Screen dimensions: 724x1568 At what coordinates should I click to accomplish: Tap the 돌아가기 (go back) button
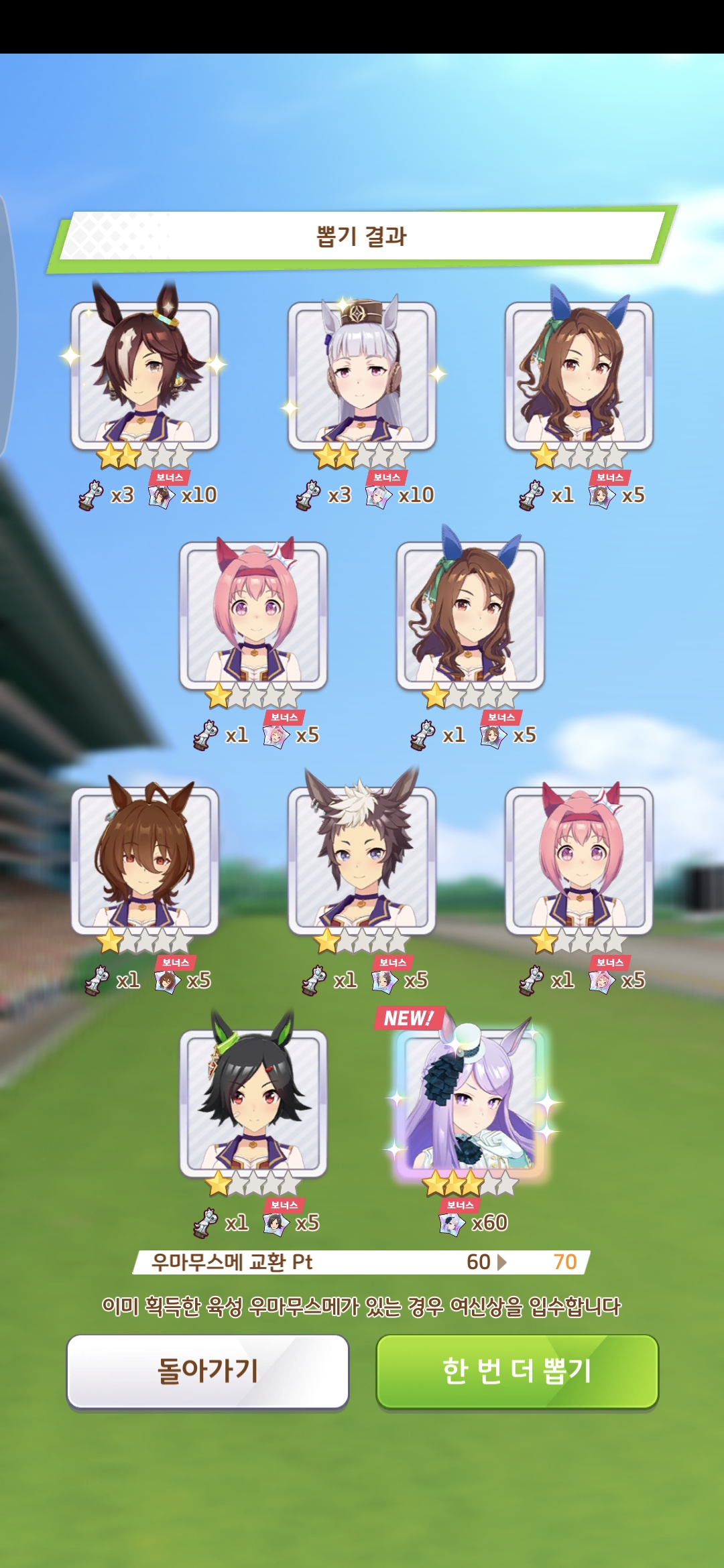click(x=208, y=1371)
